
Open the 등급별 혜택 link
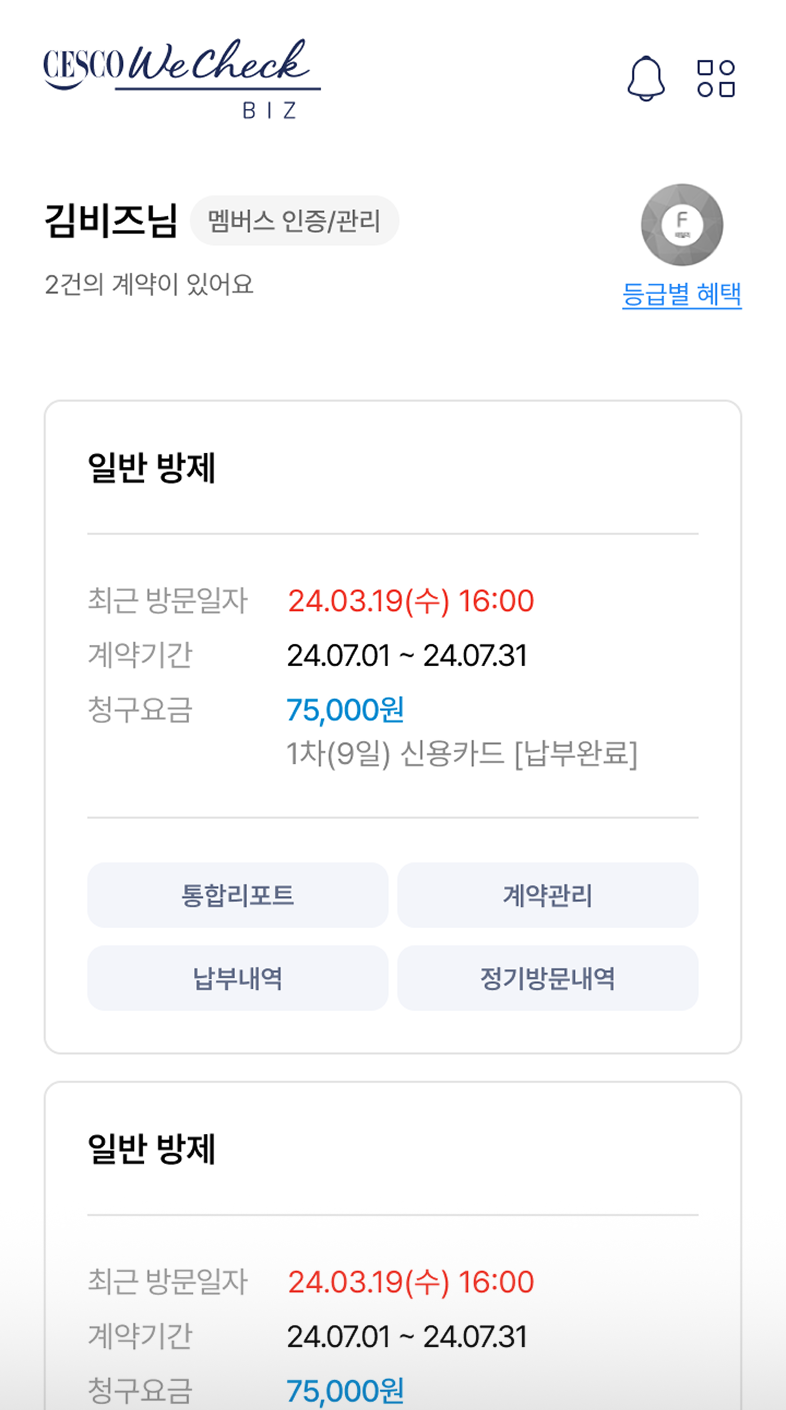pos(682,295)
